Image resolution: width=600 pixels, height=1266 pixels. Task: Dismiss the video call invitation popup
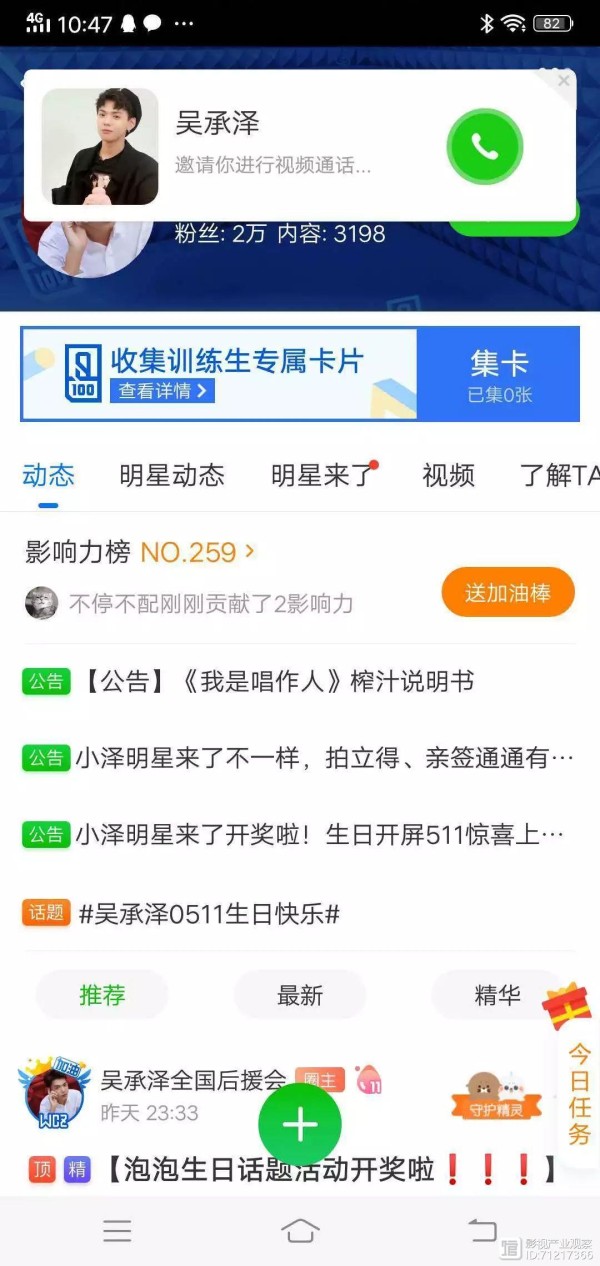[x=563, y=81]
